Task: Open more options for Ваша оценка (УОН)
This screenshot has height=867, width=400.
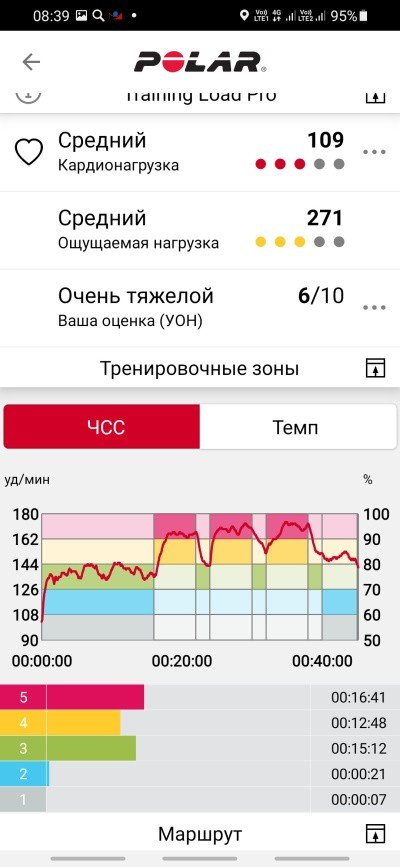Action: (374, 308)
